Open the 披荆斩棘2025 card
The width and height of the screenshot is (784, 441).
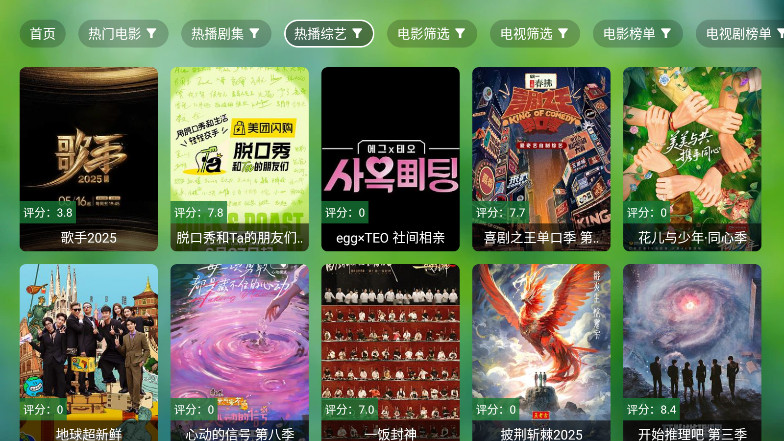(x=541, y=352)
